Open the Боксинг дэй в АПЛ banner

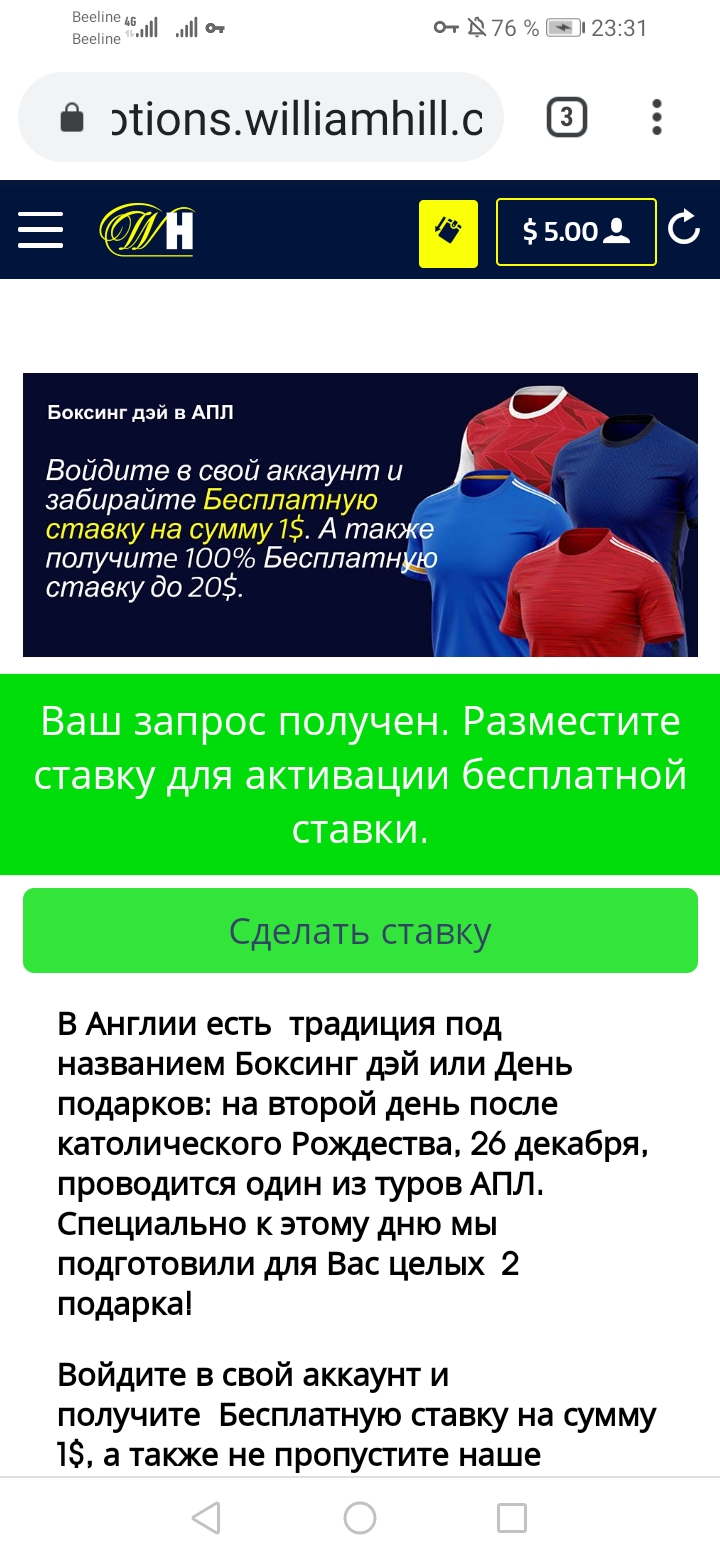pyautogui.click(x=360, y=514)
